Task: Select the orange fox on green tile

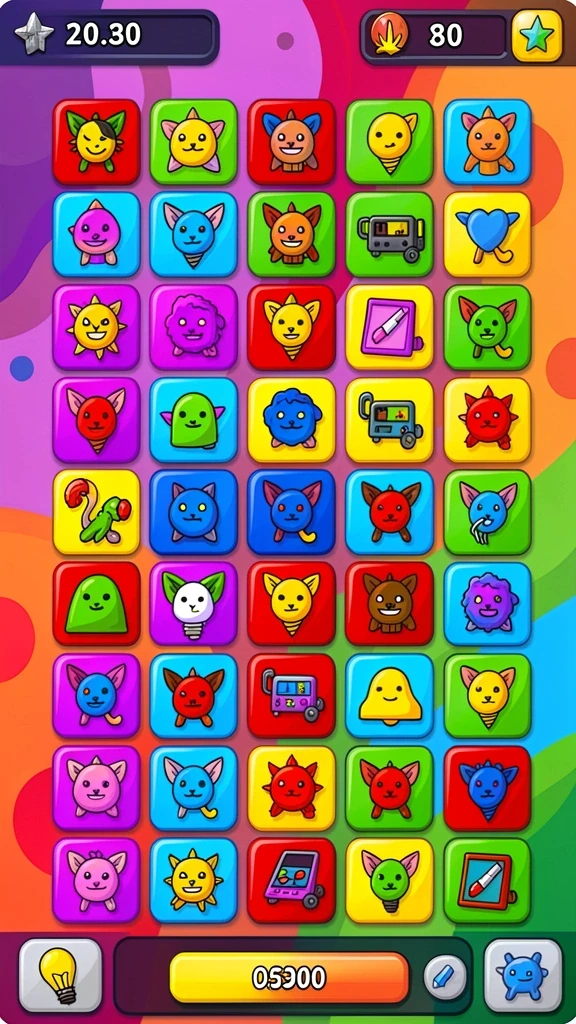Action: [291, 234]
